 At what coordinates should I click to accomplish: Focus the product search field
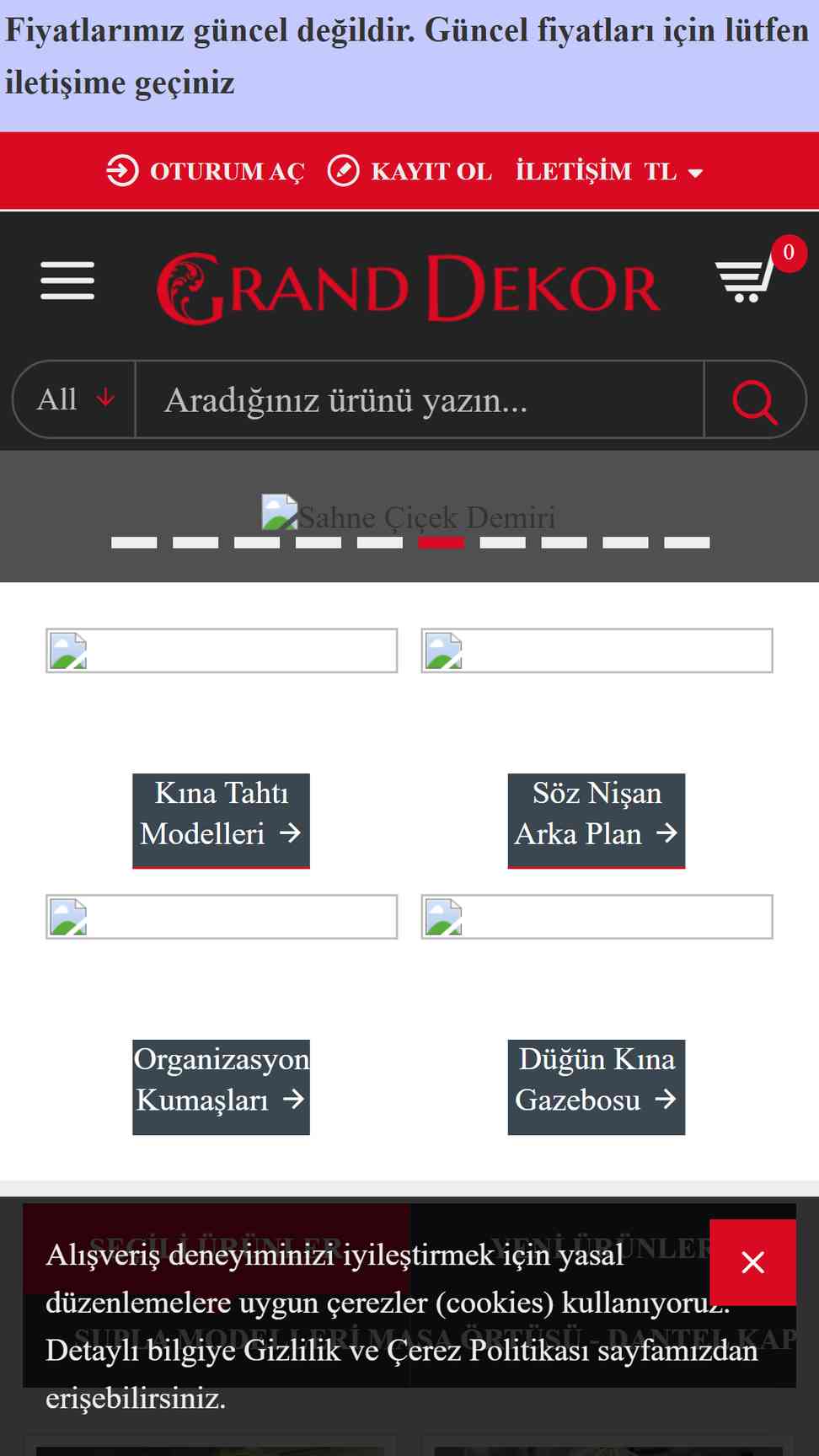[x=420, y=399]
